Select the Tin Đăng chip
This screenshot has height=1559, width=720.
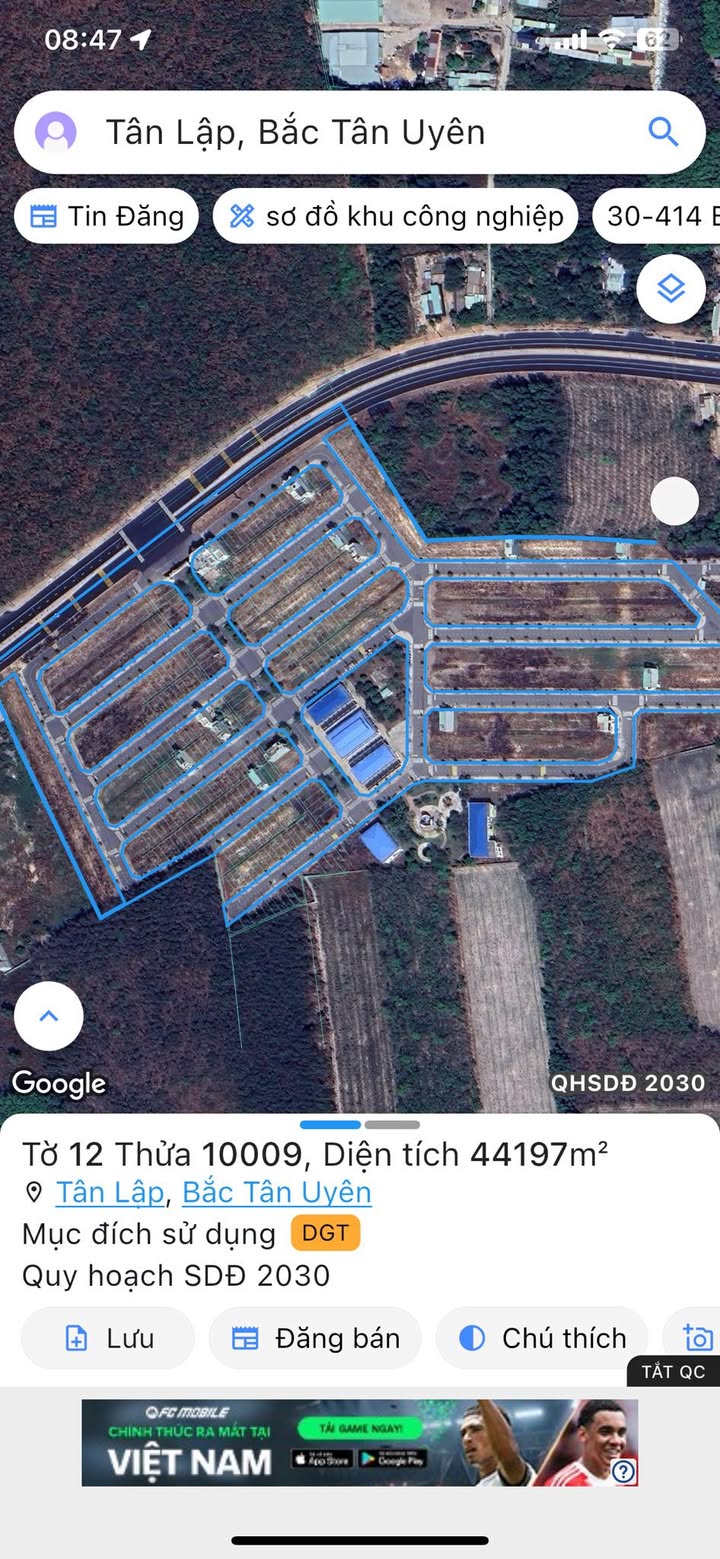tap(106, 216)
